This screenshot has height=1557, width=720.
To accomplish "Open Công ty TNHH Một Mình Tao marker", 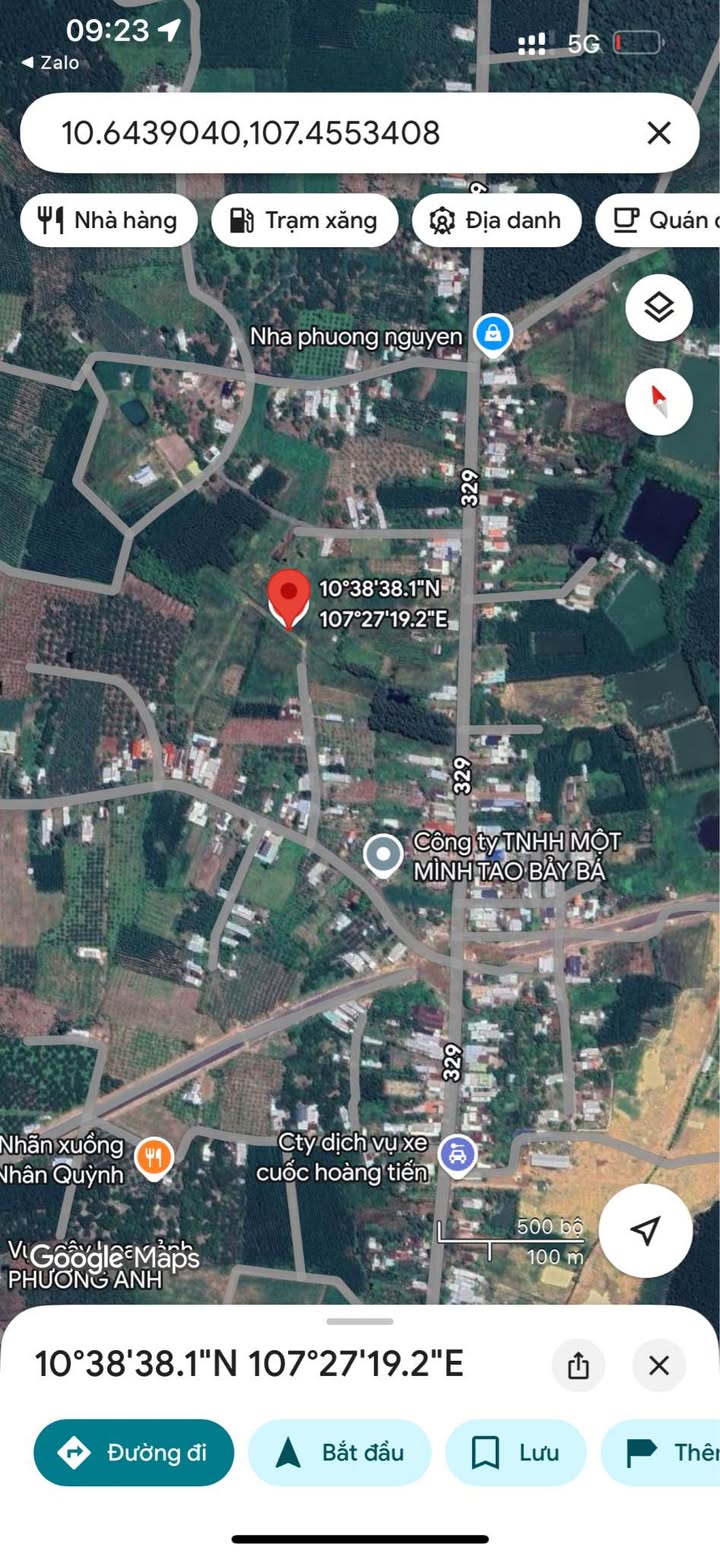I will (x=382, y=856).
